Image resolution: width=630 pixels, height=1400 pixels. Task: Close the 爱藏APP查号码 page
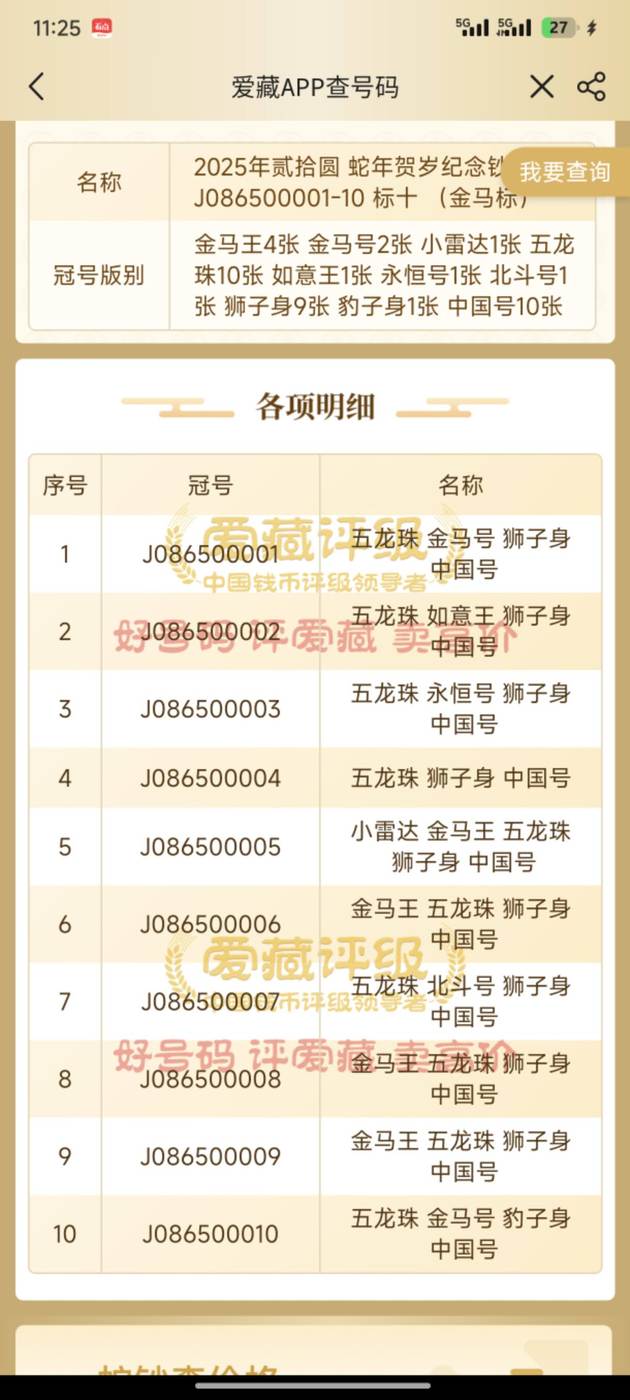[541, 87]
